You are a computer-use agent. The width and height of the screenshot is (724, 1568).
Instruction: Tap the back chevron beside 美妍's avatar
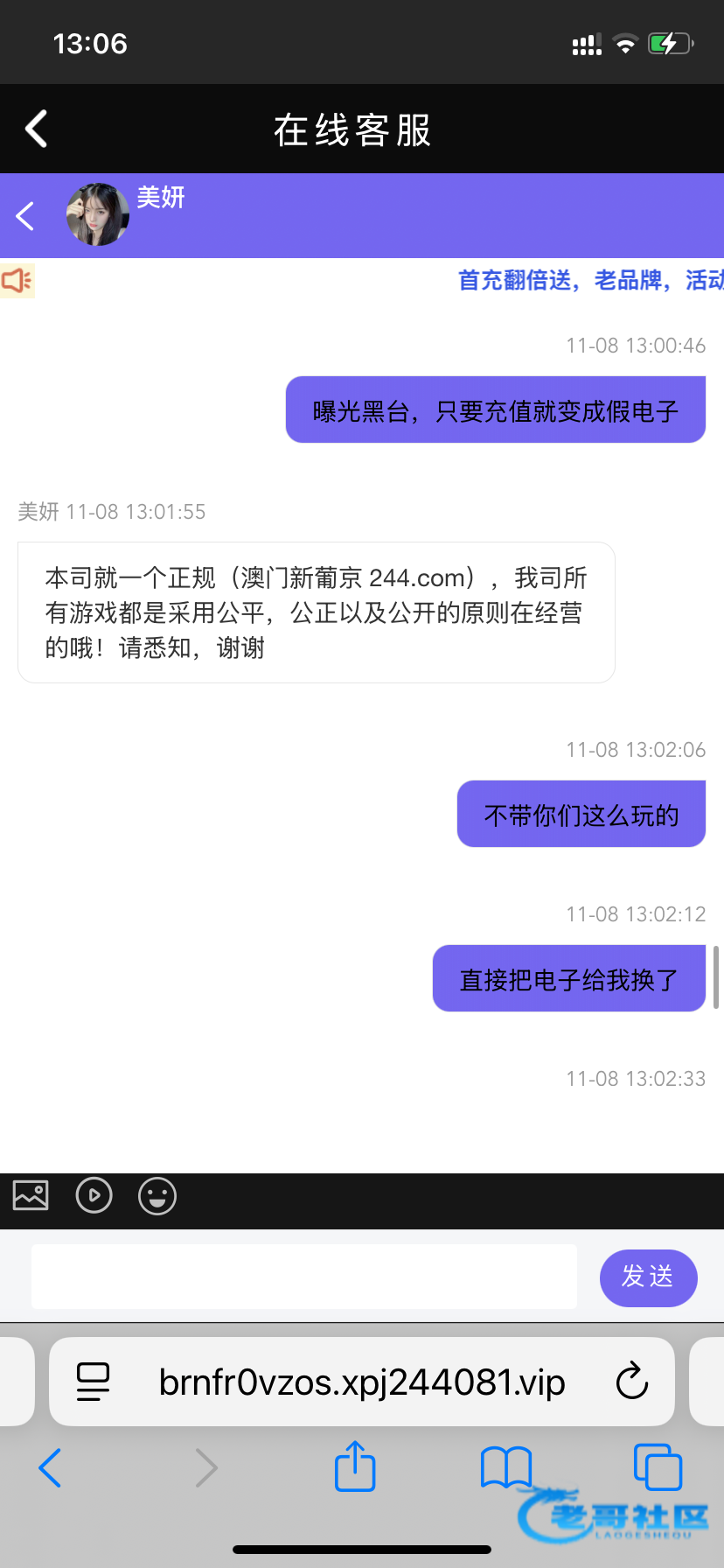(x=25, y=215)
